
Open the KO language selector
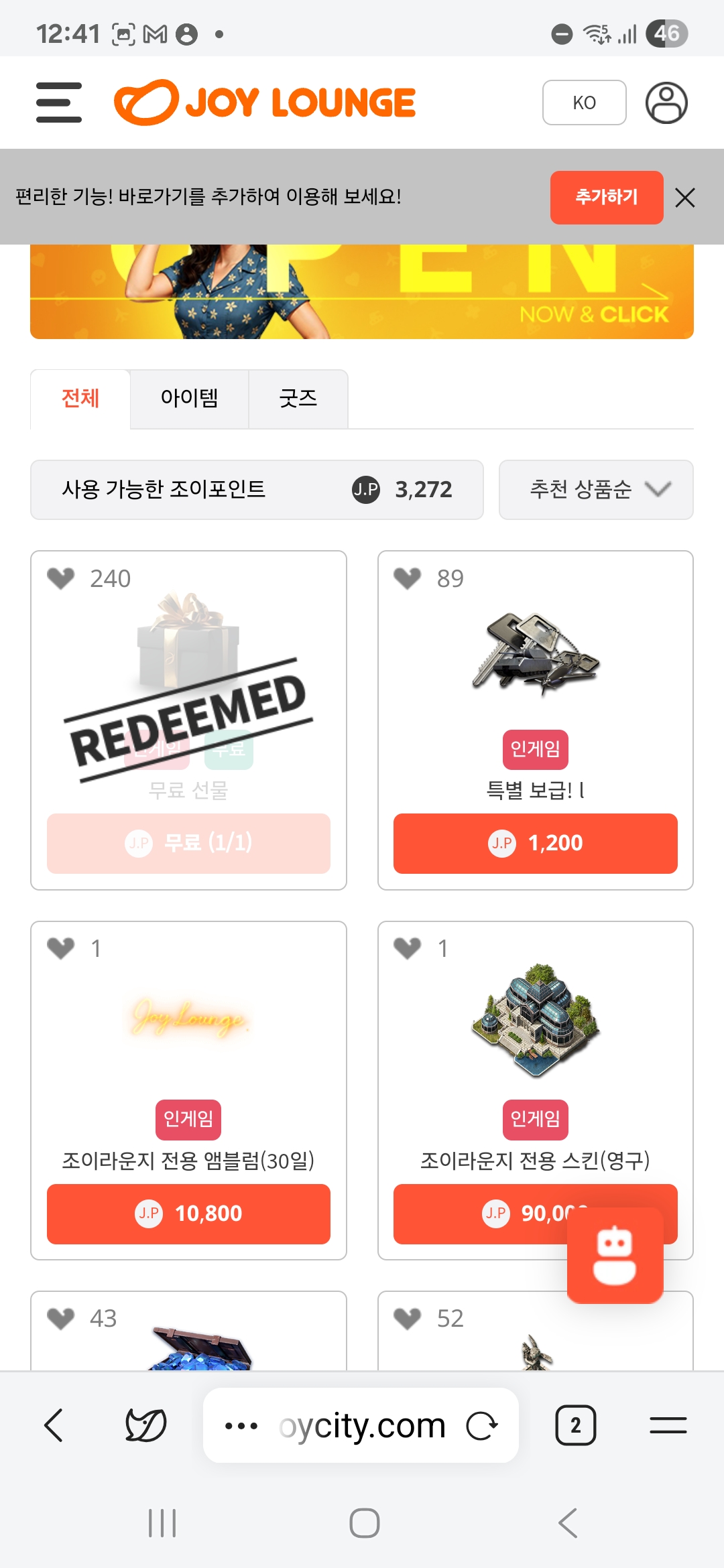[584, 103]
